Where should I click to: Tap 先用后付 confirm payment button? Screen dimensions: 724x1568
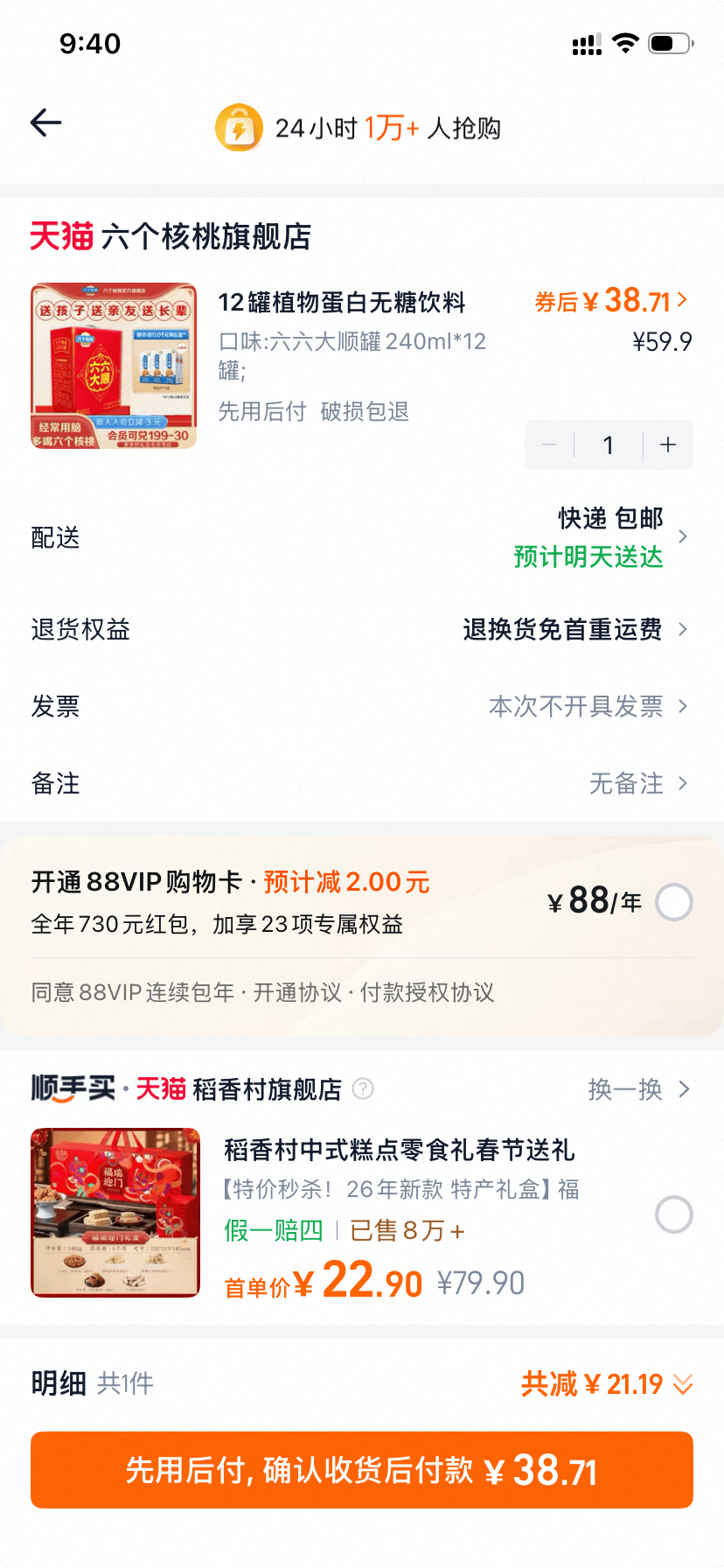362,1470
